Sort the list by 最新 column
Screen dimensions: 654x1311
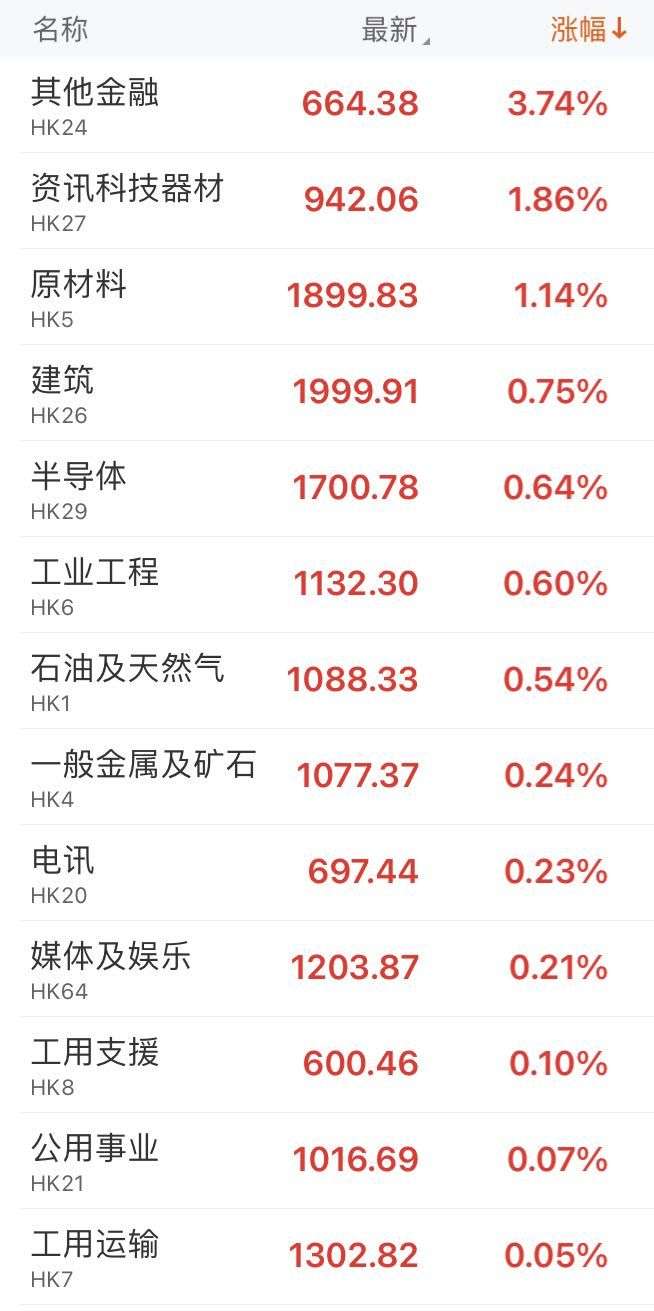[x=393, y=30]
